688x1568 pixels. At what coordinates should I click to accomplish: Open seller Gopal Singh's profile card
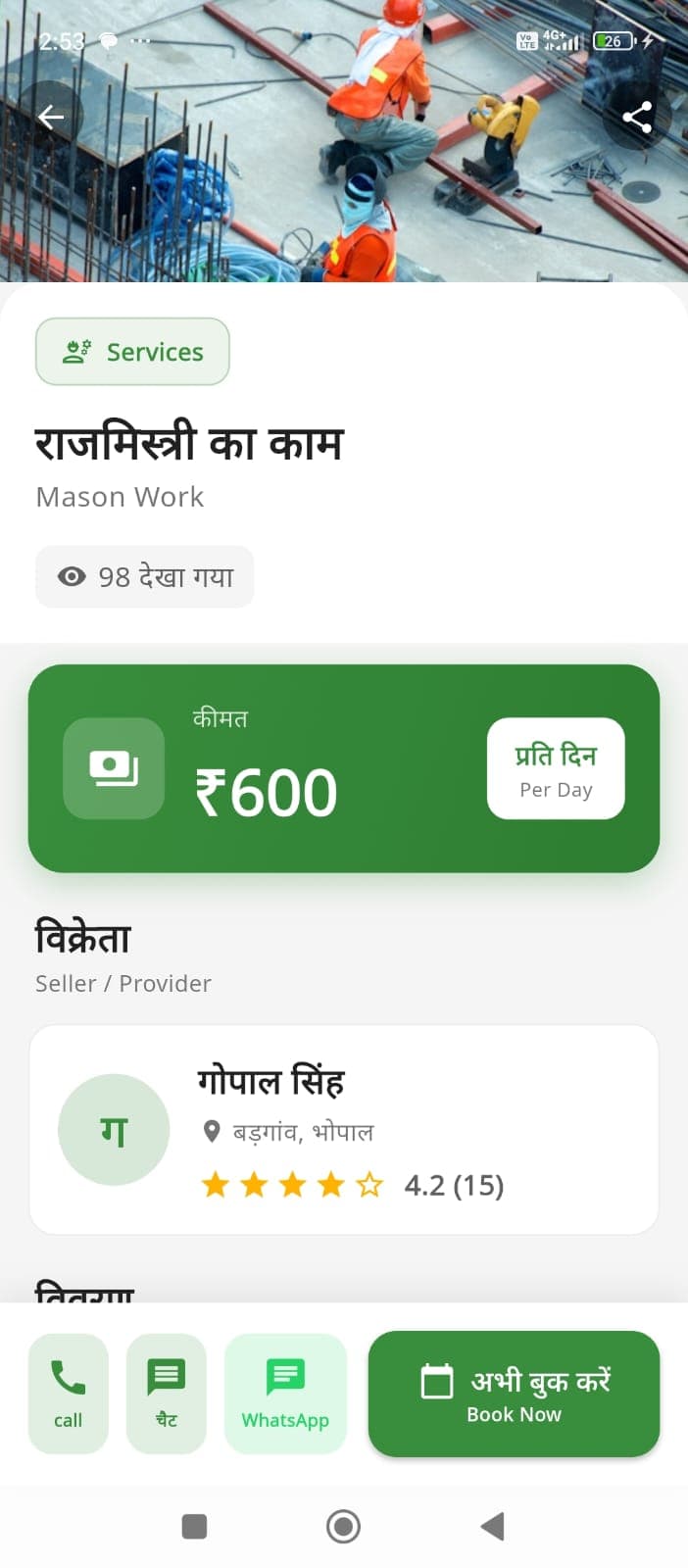343,1130
